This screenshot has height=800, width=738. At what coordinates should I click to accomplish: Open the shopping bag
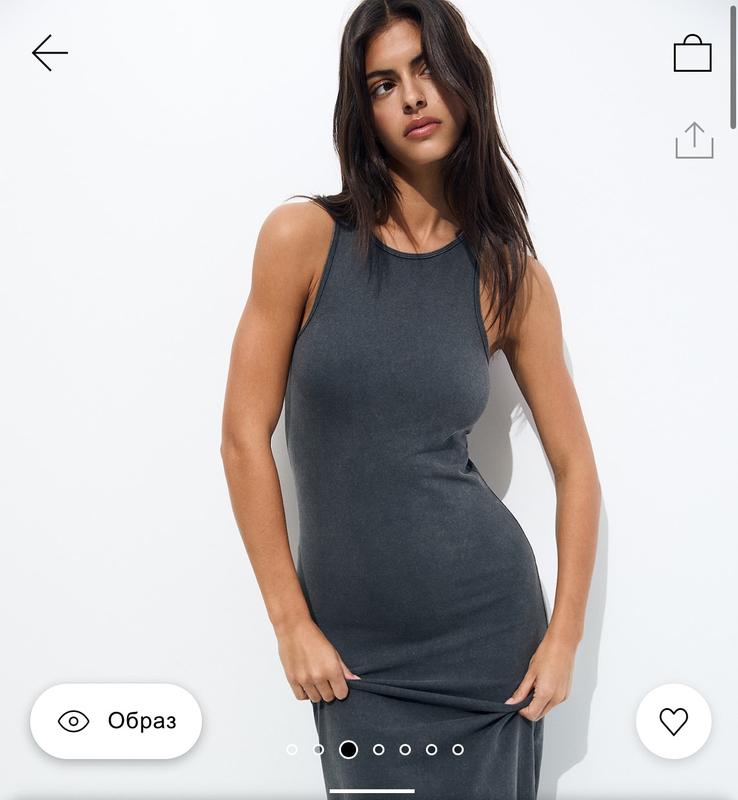(x=692, y=54)
